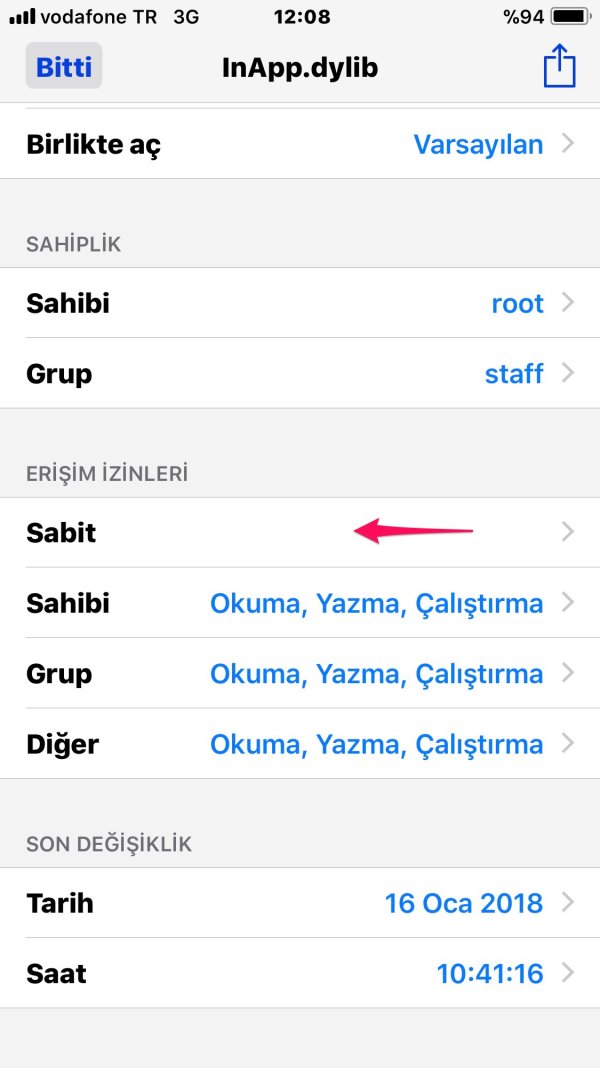Image resolution: width=600 pixels, height=1068 pixels.
Task: Tap the Bitti done button
Action: point(64,67)
